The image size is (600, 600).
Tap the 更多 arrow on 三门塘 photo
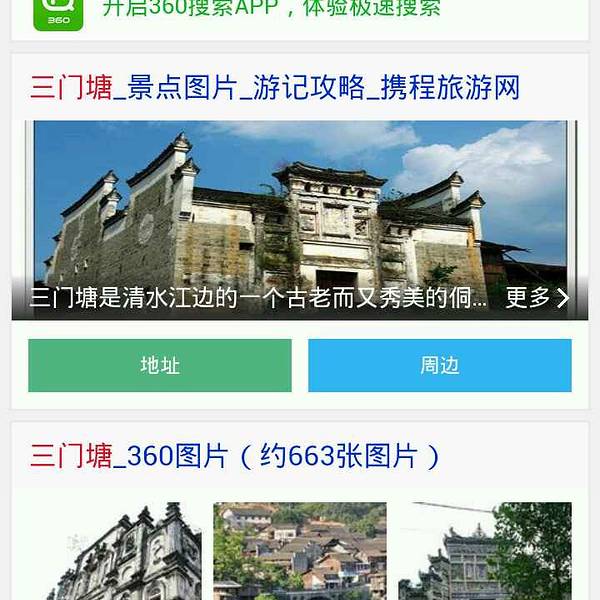pos(538,297)
